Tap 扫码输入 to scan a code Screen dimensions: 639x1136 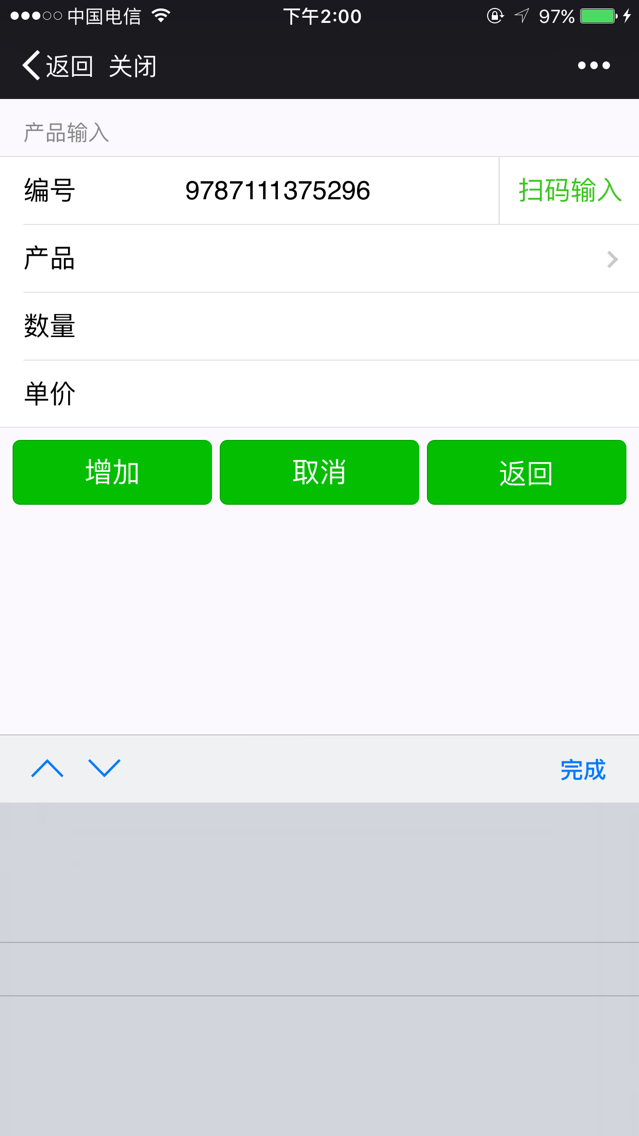569,191
